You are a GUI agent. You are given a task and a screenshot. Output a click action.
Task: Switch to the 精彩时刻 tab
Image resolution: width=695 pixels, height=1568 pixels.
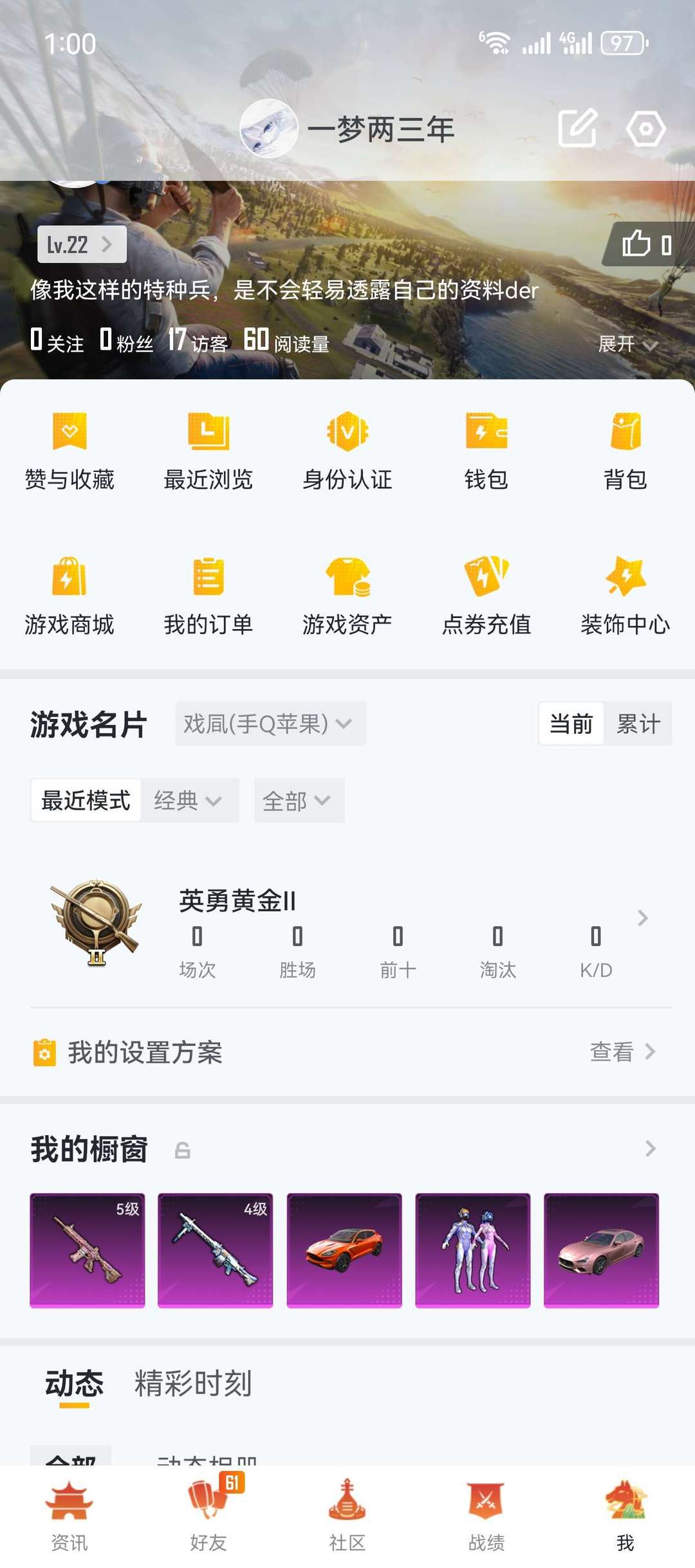tap(193, 1383)
